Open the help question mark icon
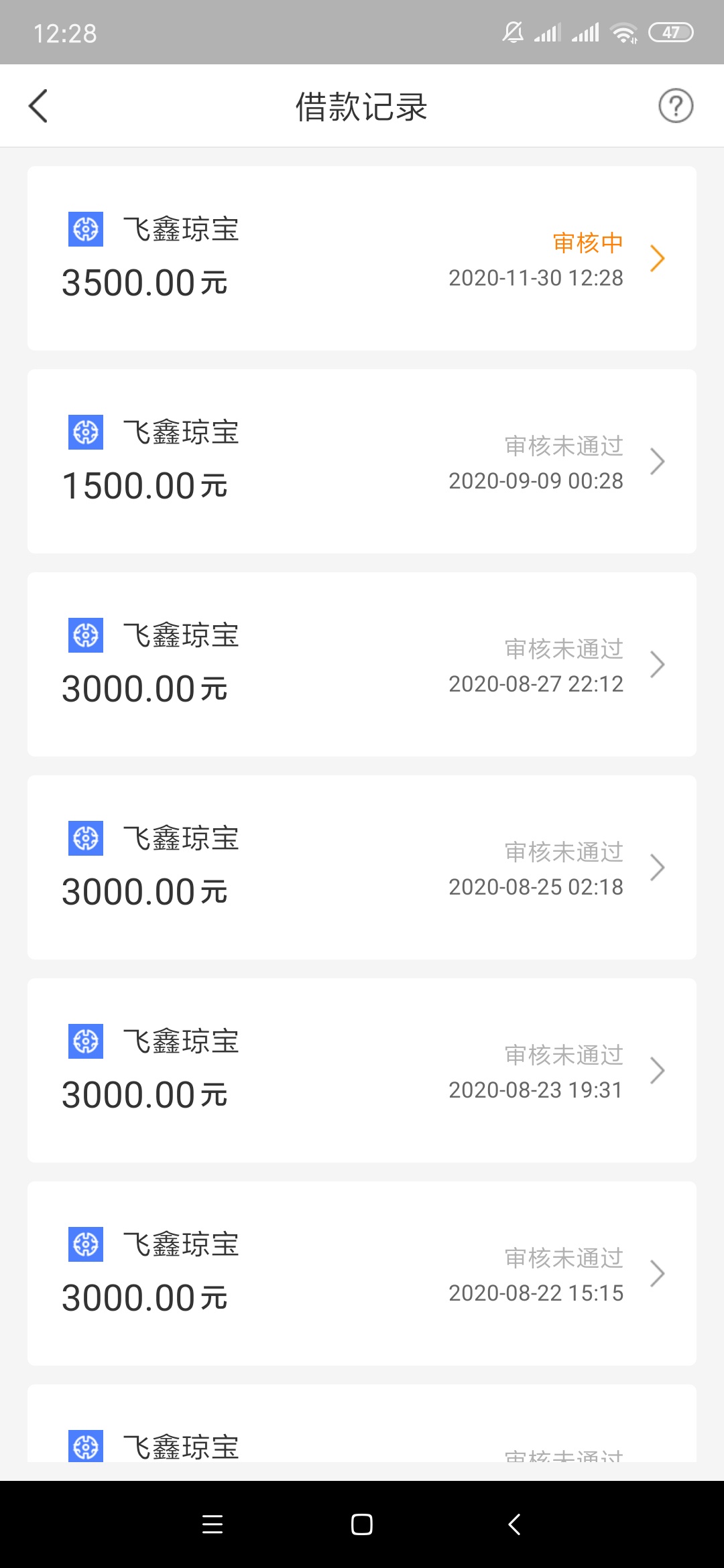This screenshot has height=1568, width=724. coord(676,106)
